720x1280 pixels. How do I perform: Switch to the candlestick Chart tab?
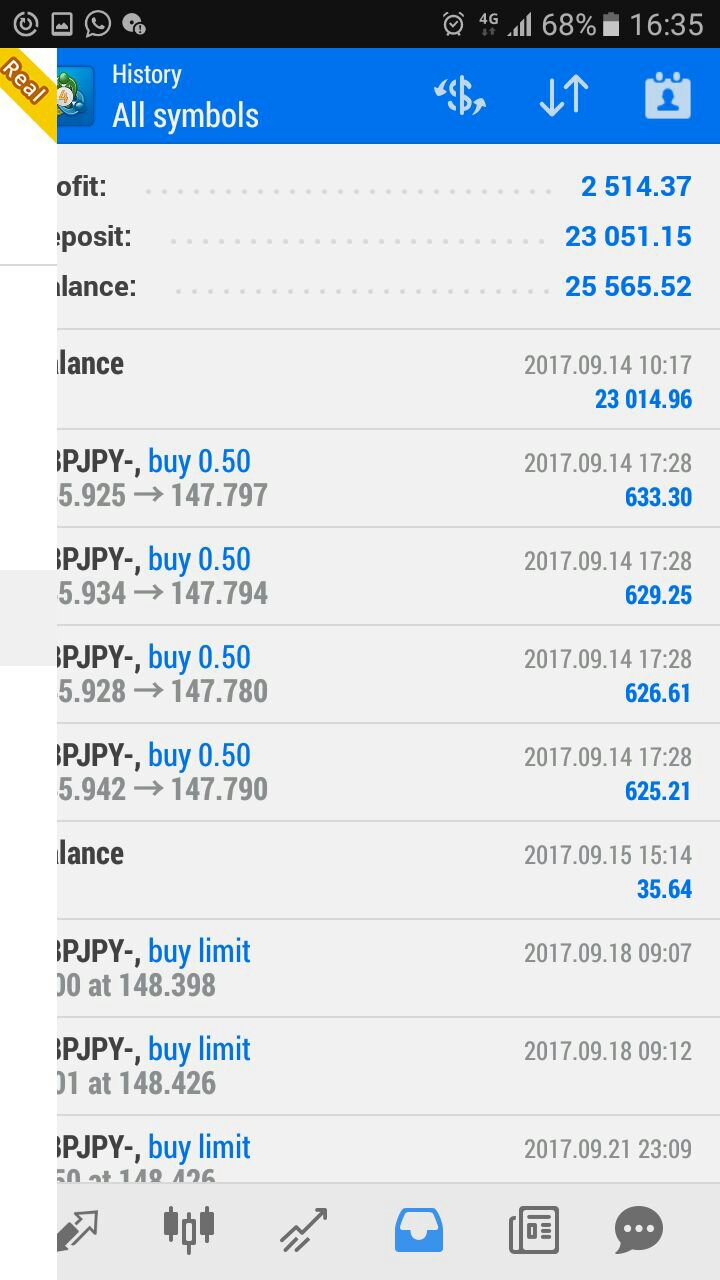pyautogui.click(x=189, y=1229)
